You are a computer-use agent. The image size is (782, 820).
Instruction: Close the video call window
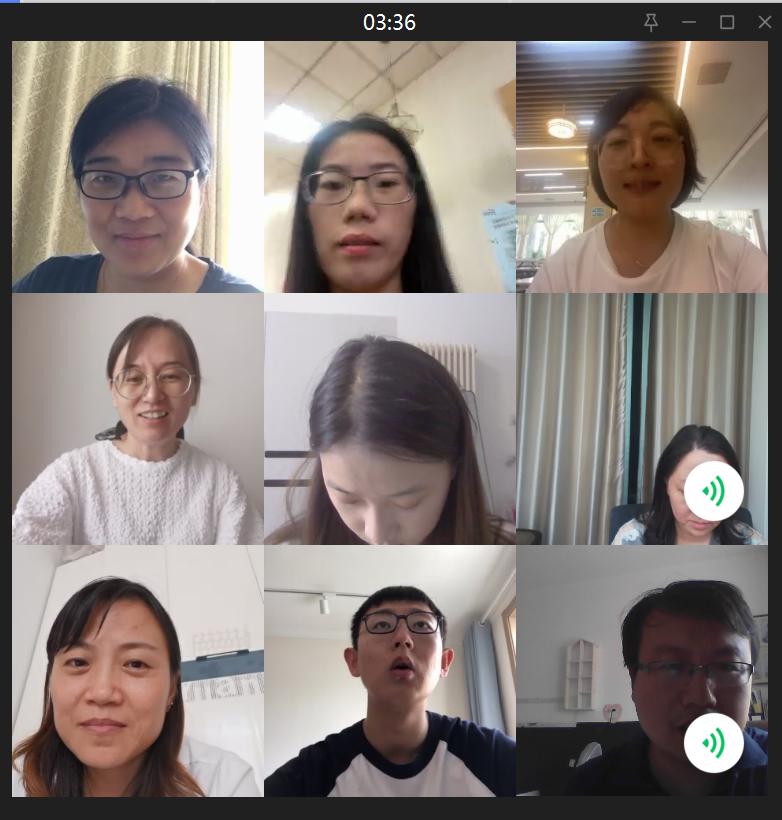coord(764,22)
